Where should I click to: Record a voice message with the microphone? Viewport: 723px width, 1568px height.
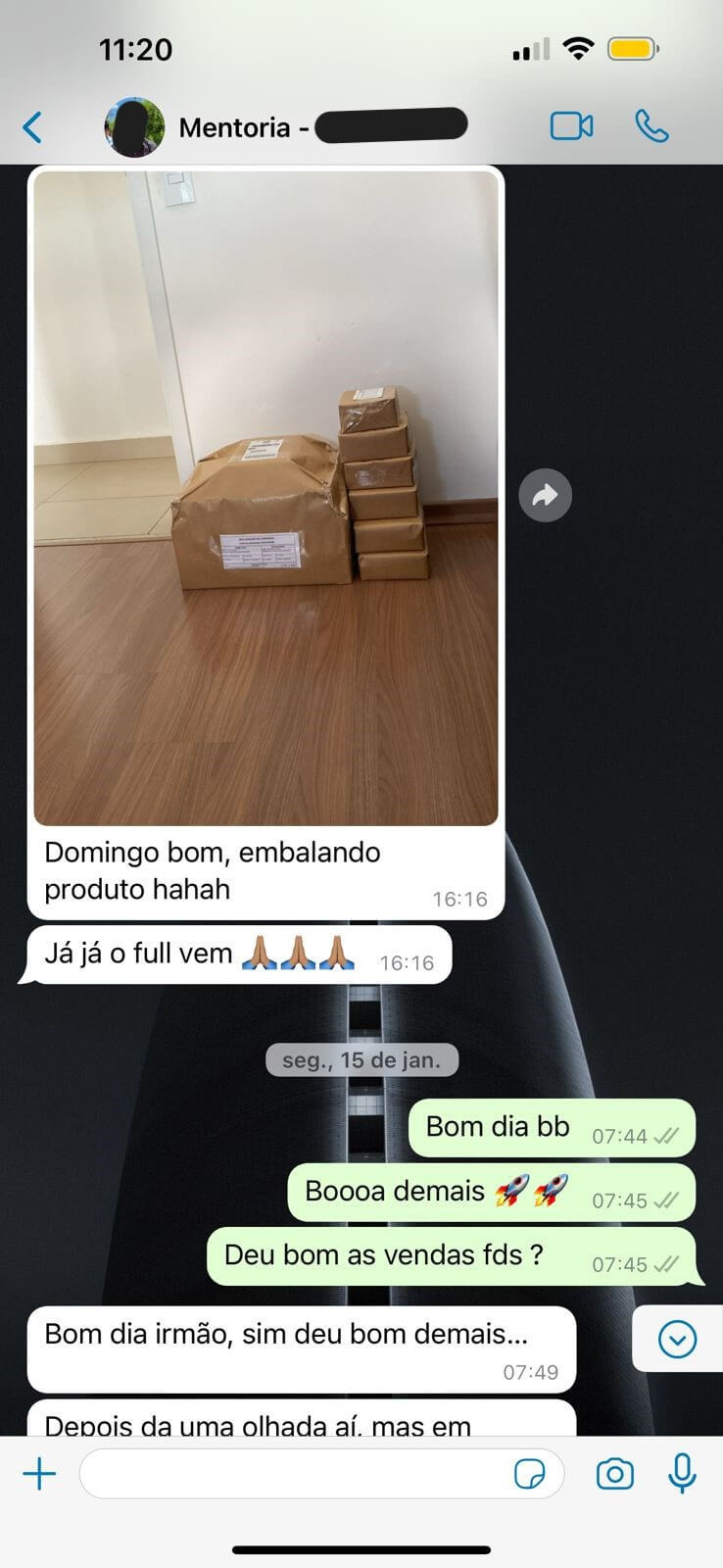pyautogui.click(x=682, y=1474)
